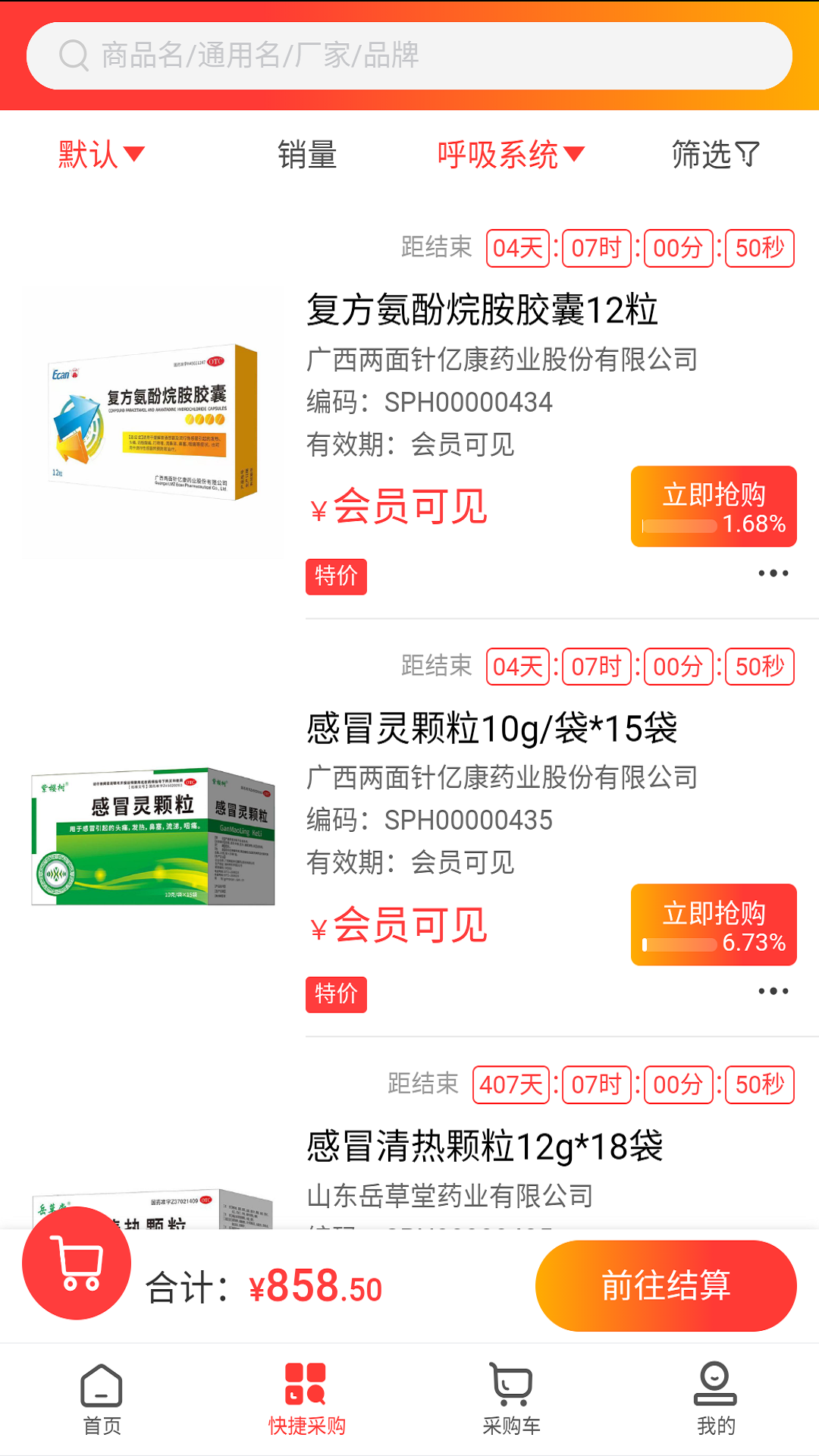Switch to the 首页 tab
Screen dimensions: 819x1456
[102, 1399]
